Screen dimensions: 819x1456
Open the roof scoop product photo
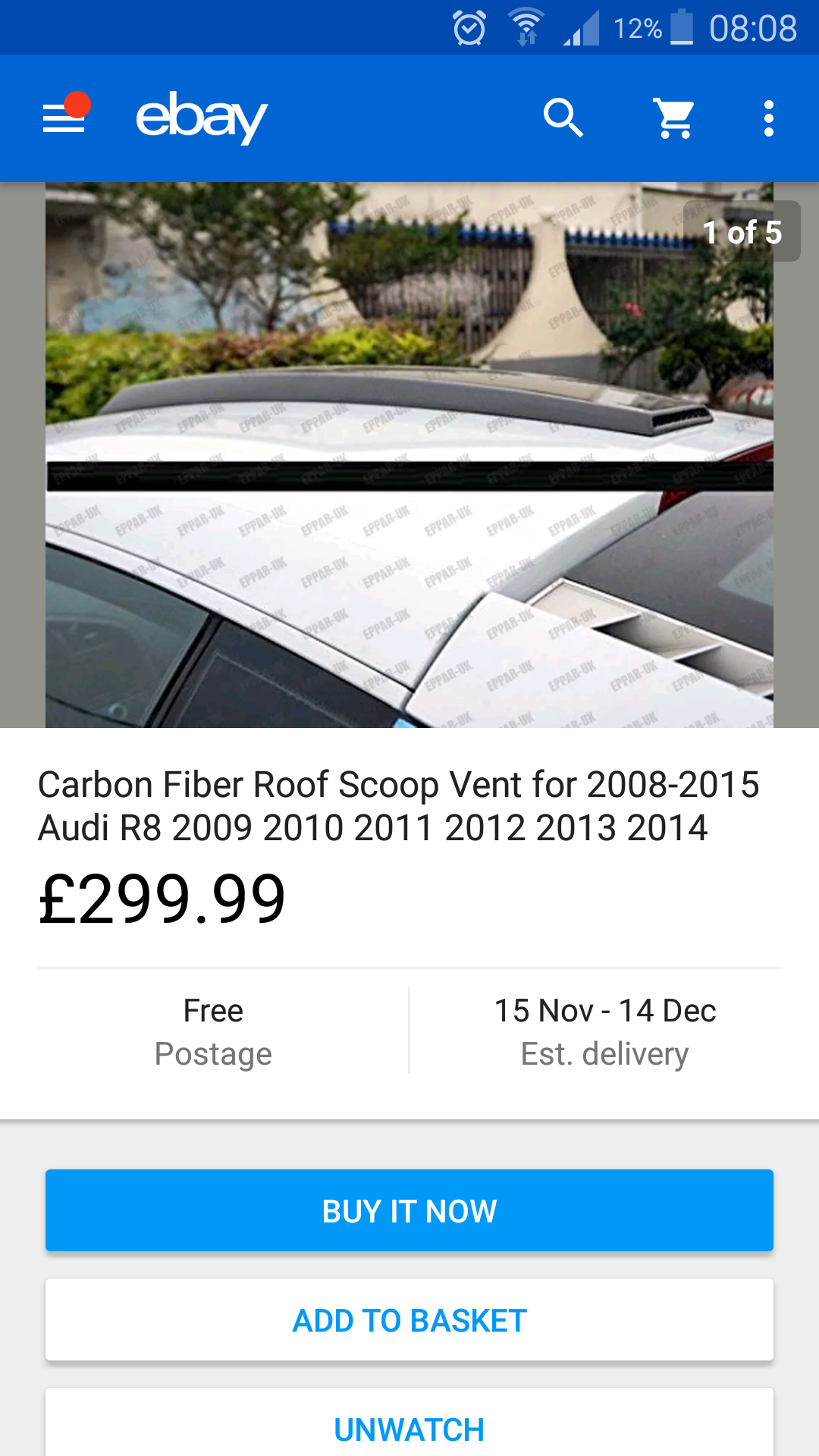coord(409,455)
